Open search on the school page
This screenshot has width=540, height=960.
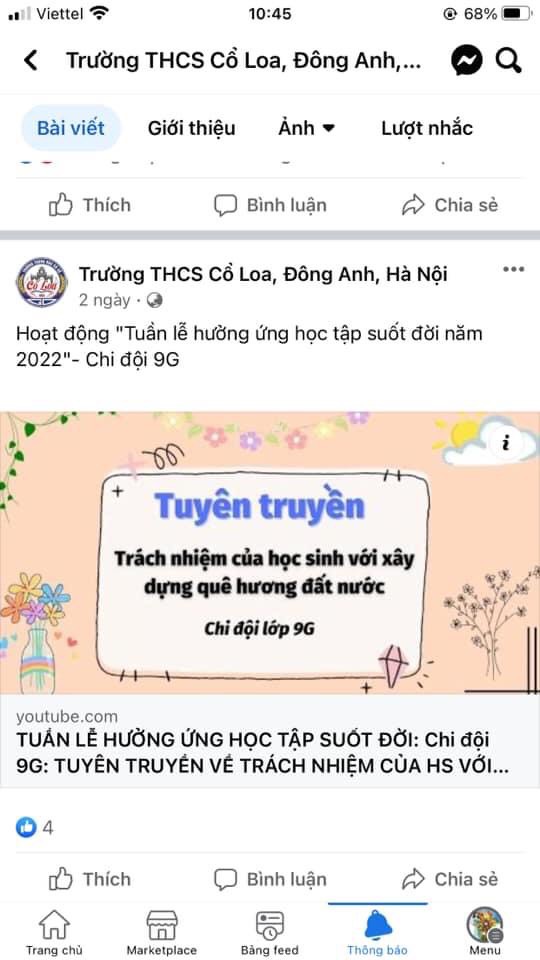pos(508,61)
